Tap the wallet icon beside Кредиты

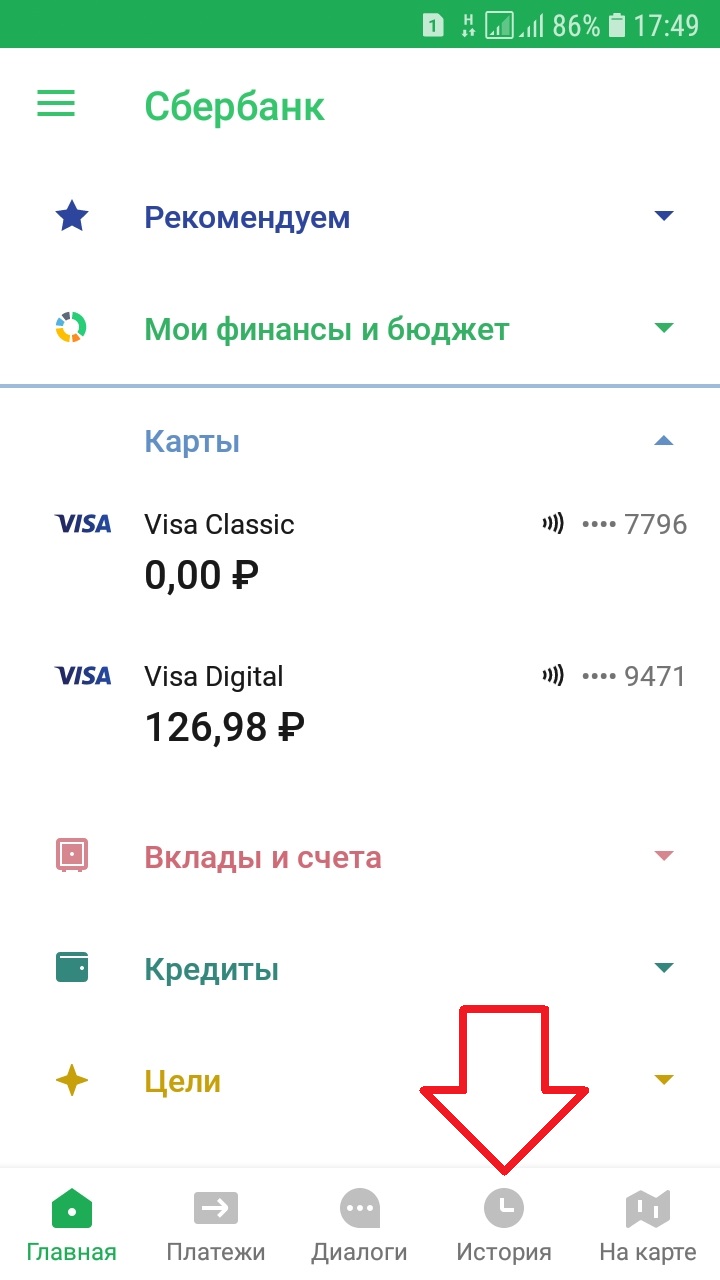click(x=71, y=967)
